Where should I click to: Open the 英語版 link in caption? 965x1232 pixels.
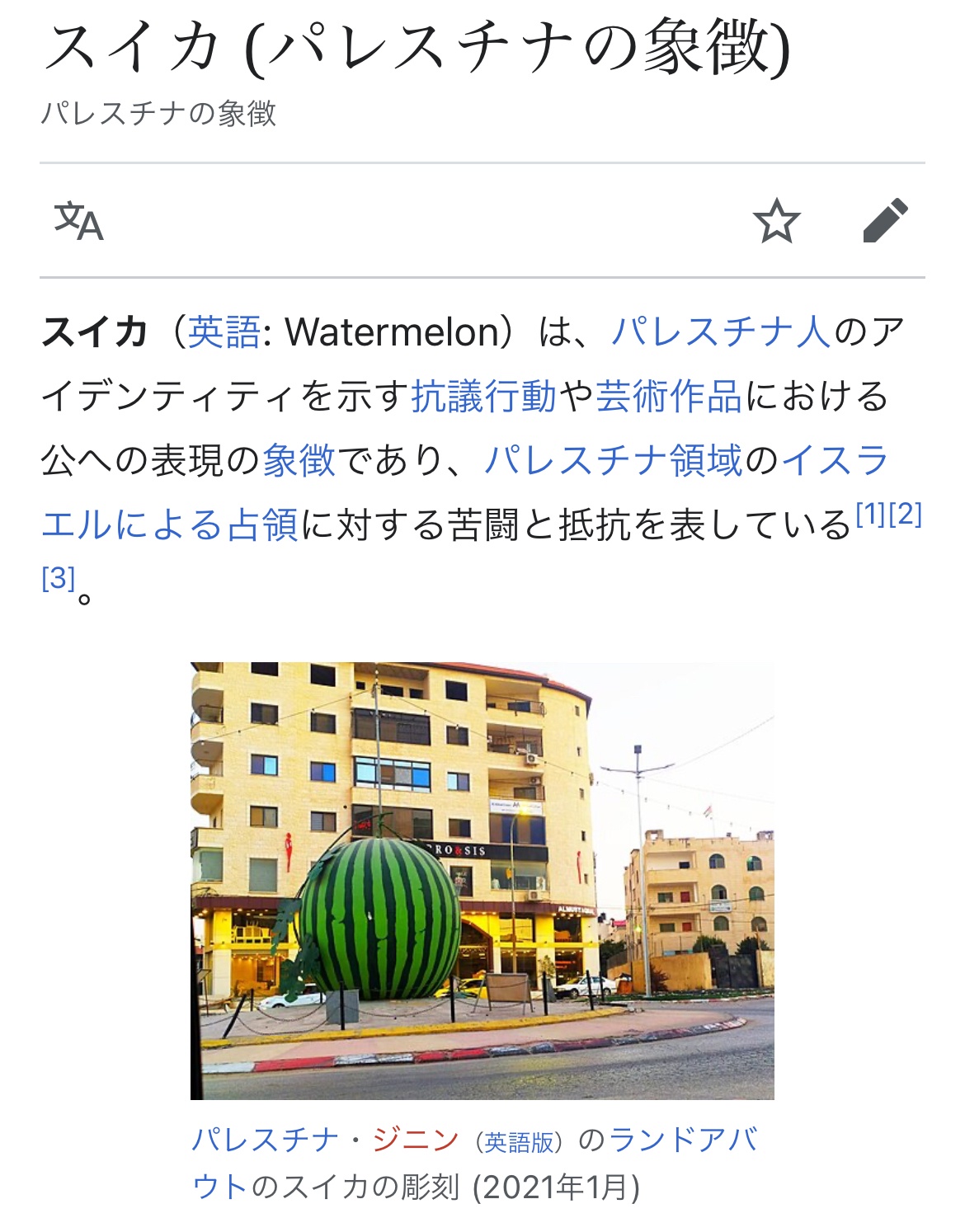pos(519,1142)
